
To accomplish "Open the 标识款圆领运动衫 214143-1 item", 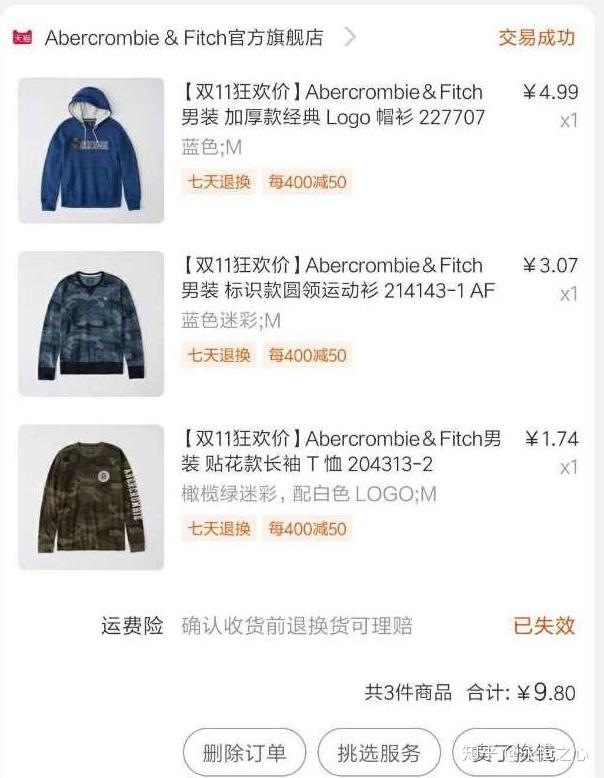I will point(339,278).
